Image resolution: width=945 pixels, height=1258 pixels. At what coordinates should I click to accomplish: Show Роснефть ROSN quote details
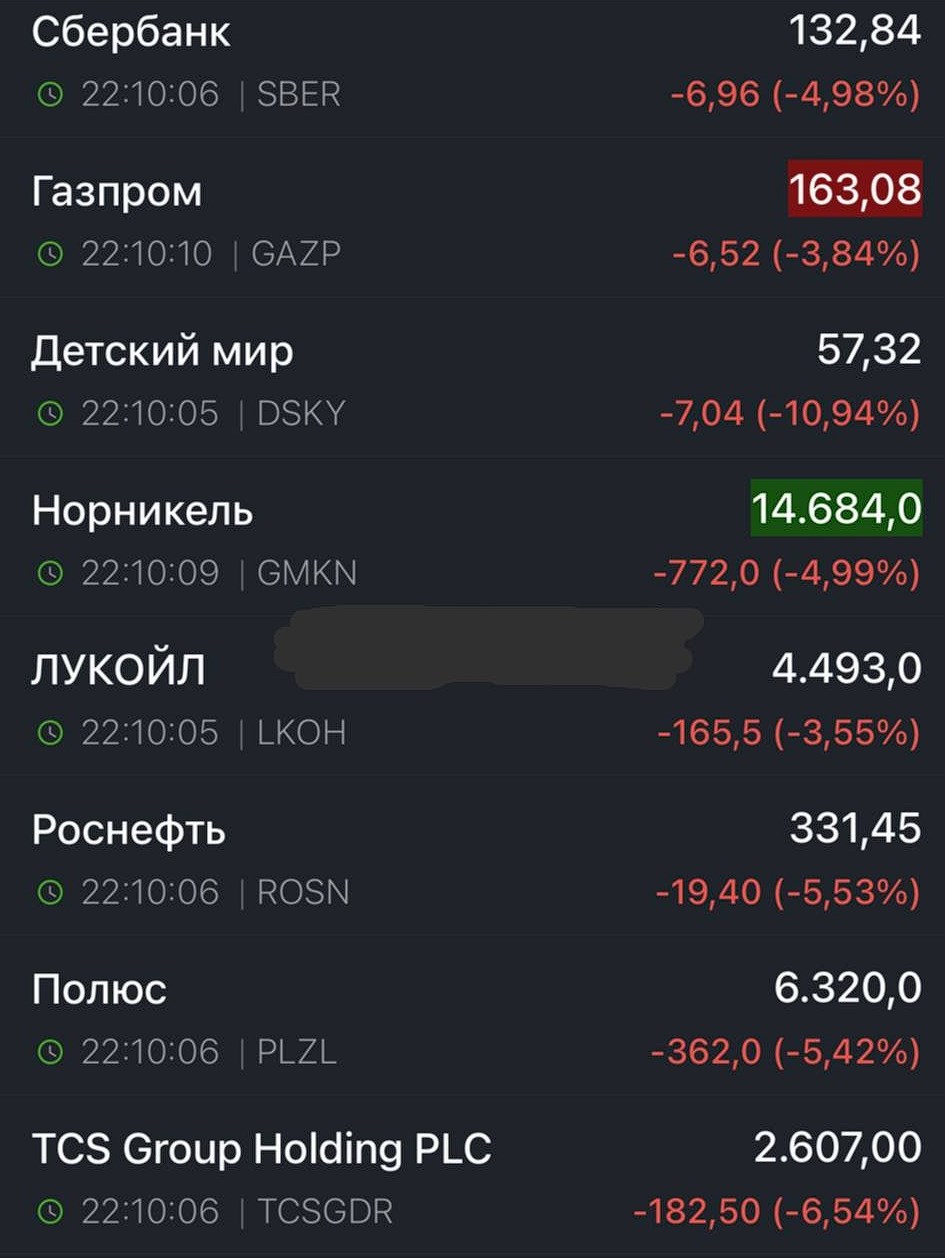472,859
